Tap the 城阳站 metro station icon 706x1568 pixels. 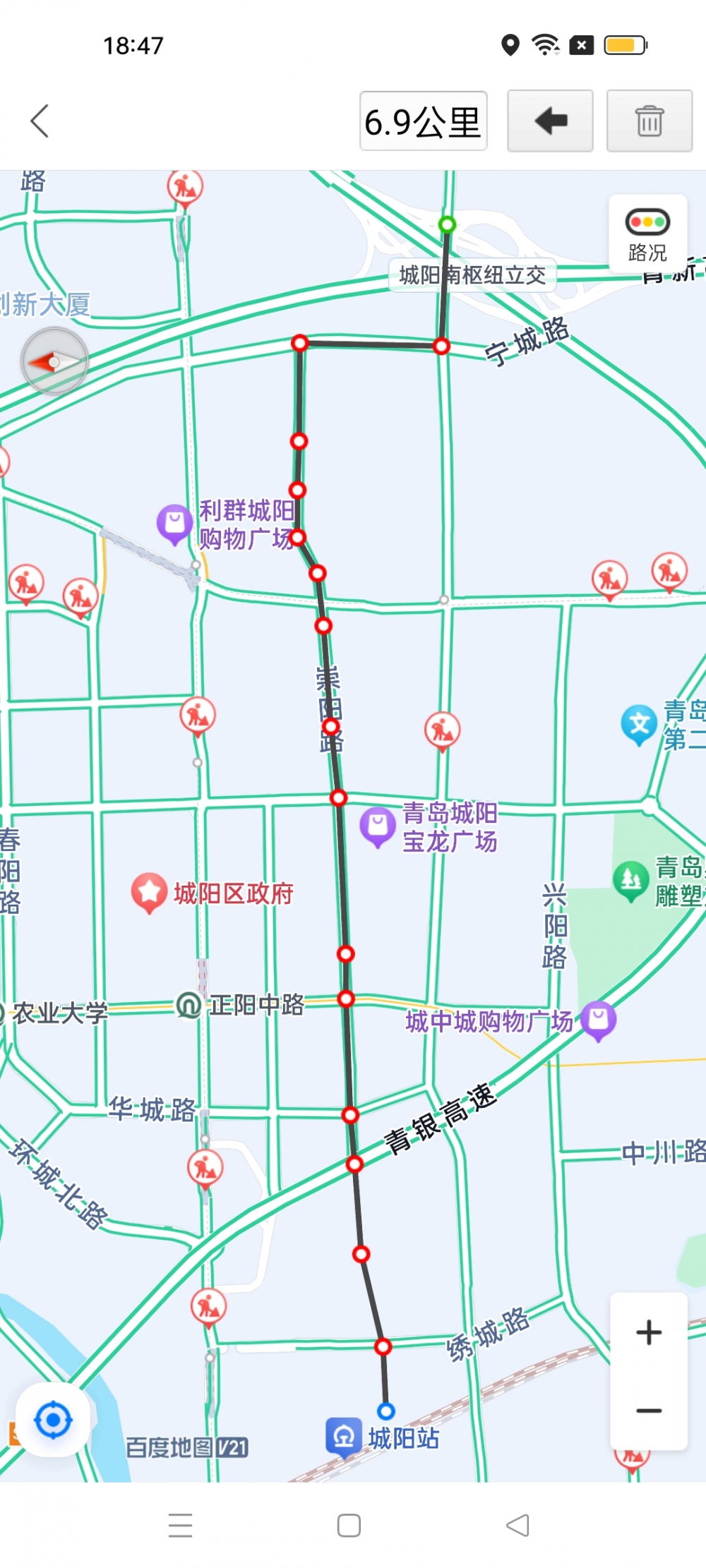coord(344,1437)
